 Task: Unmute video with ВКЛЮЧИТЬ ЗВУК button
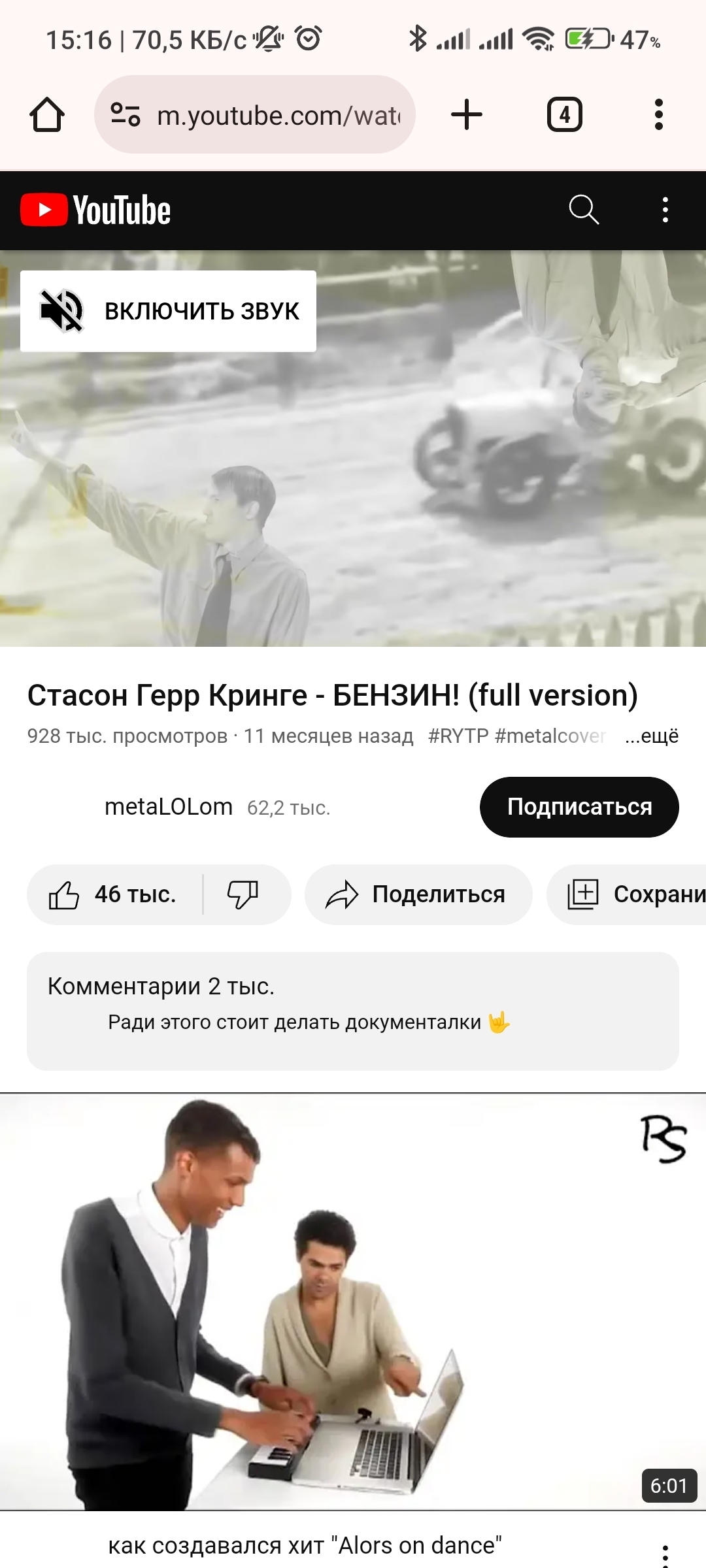point(168,311)
